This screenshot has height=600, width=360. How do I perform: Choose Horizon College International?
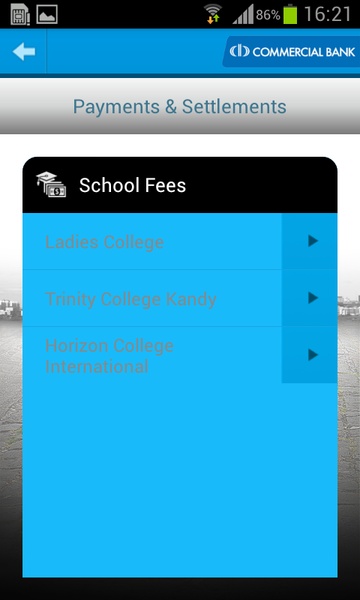[x=180, y=355]
